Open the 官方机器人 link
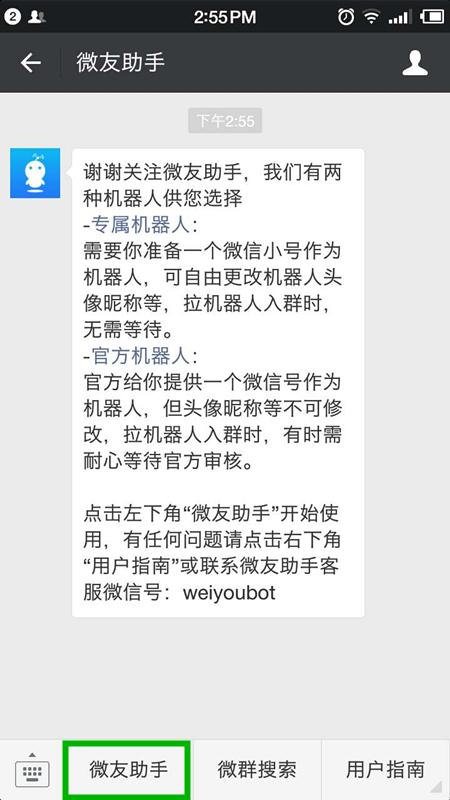Viewport: 450px width, 800px height. tap(140, 356)
